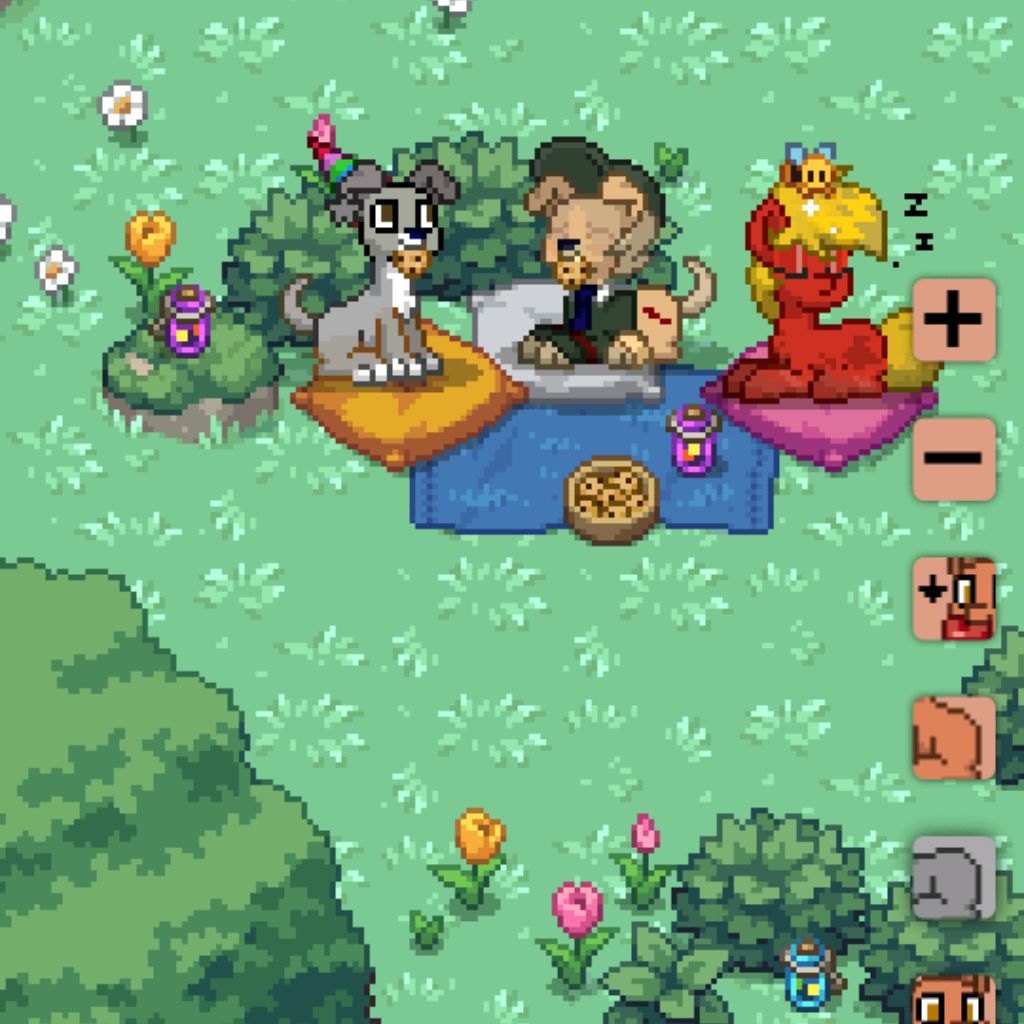This screenshot has width=1024, height=1024.
Task: Zoom out with the minus button
Action: (x=953, y=459)
